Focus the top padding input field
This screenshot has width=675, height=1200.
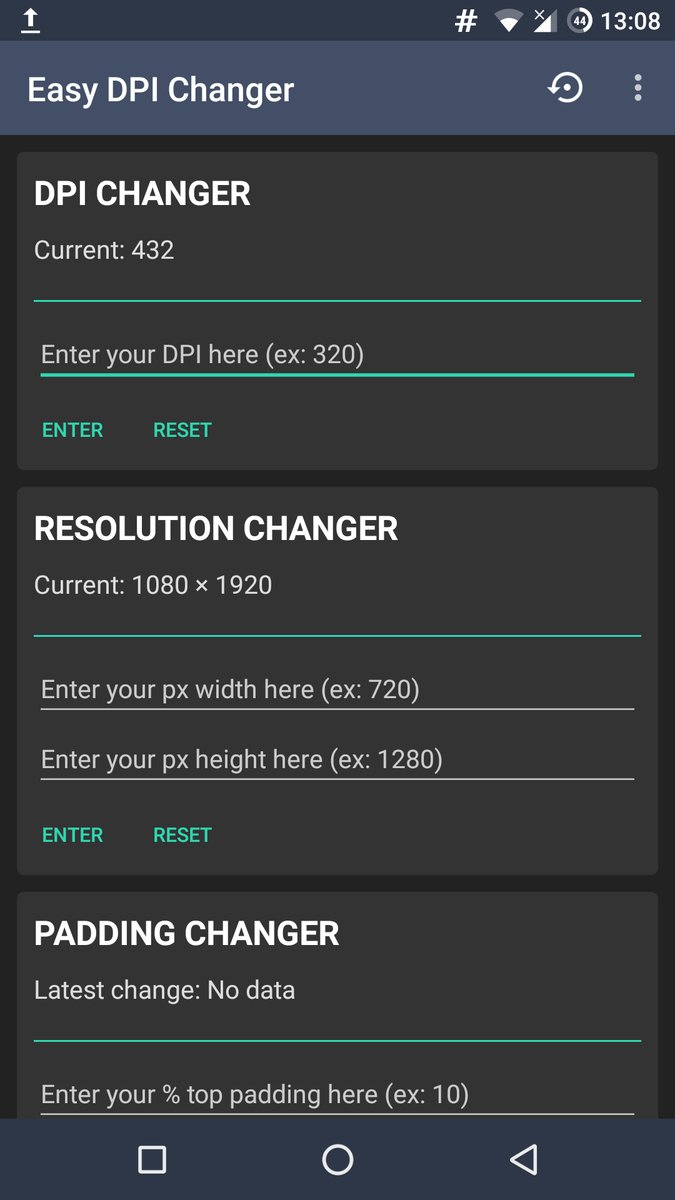coord(337,1094)
